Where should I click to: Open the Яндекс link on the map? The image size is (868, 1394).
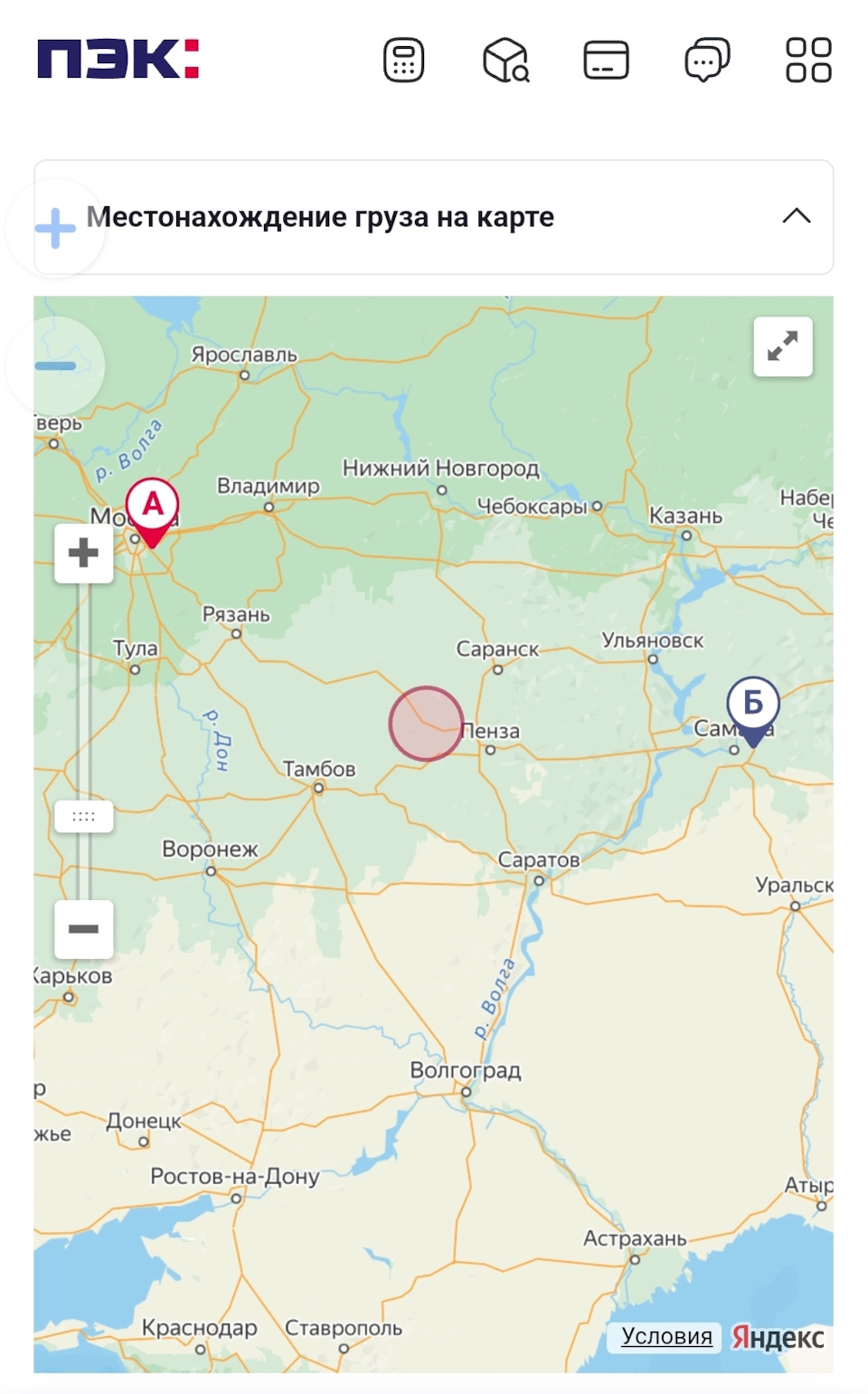778,1338
